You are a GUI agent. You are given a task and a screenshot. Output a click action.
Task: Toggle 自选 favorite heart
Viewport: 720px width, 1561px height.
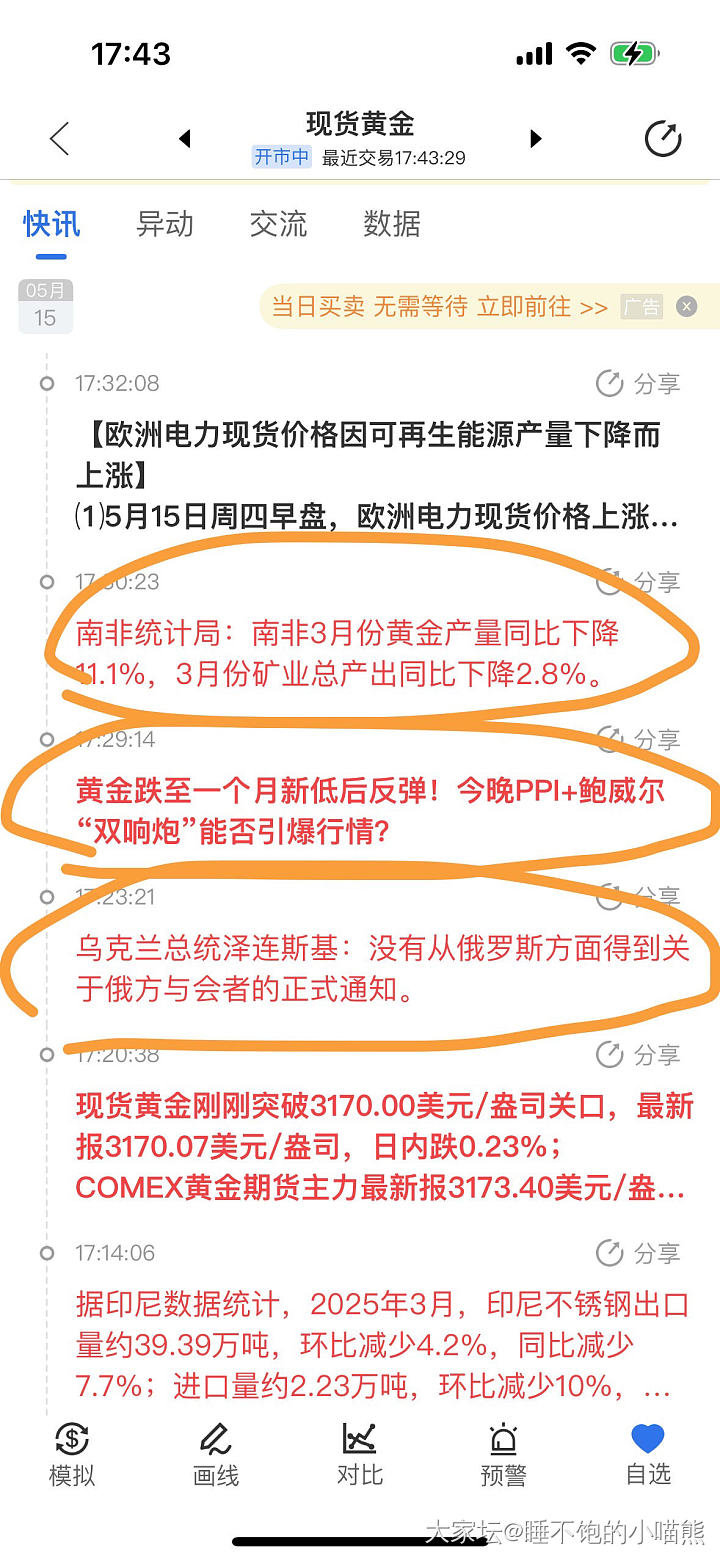[x=647, y=1454]
